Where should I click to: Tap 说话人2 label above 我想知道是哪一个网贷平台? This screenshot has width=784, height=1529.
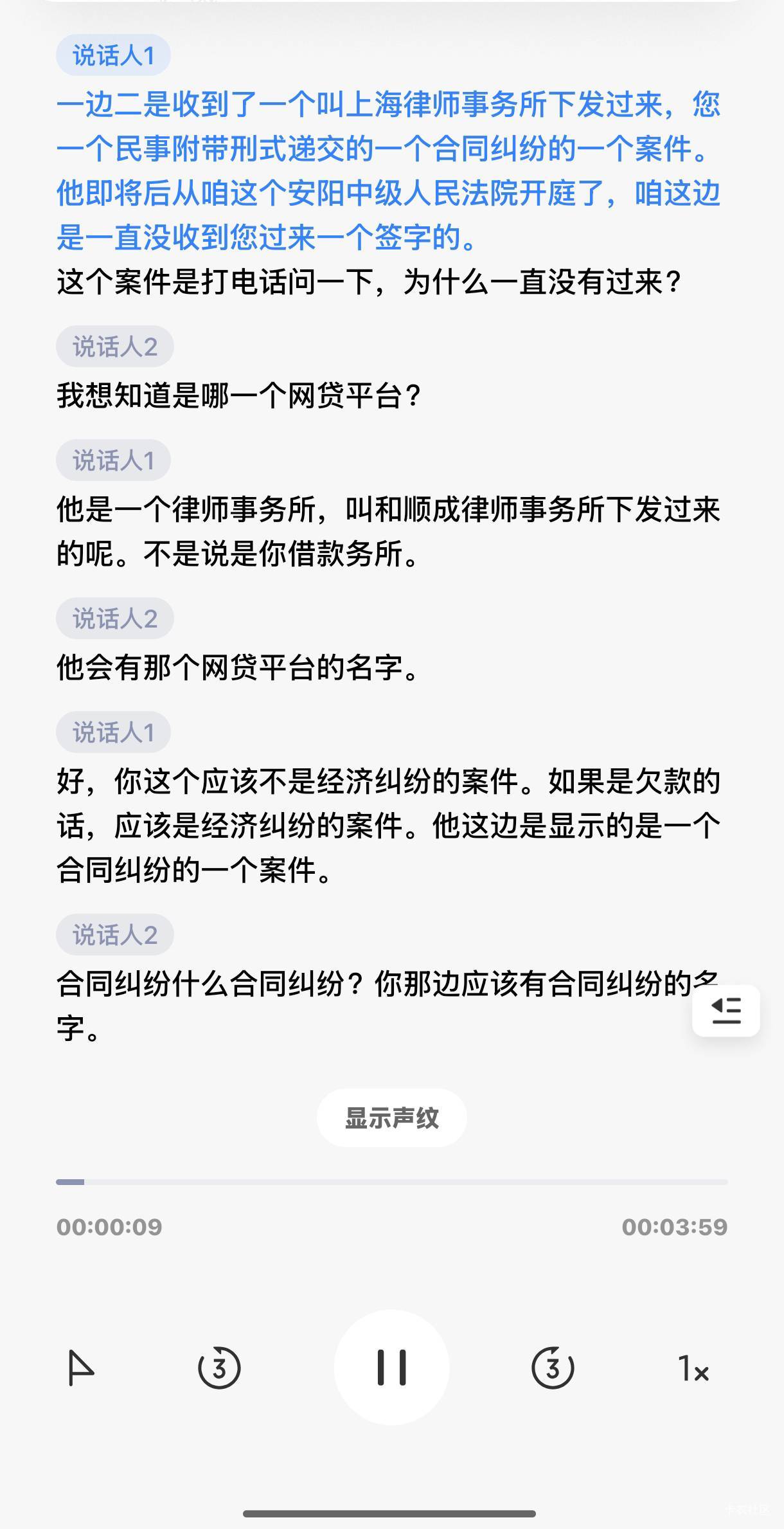click(114, 347)
